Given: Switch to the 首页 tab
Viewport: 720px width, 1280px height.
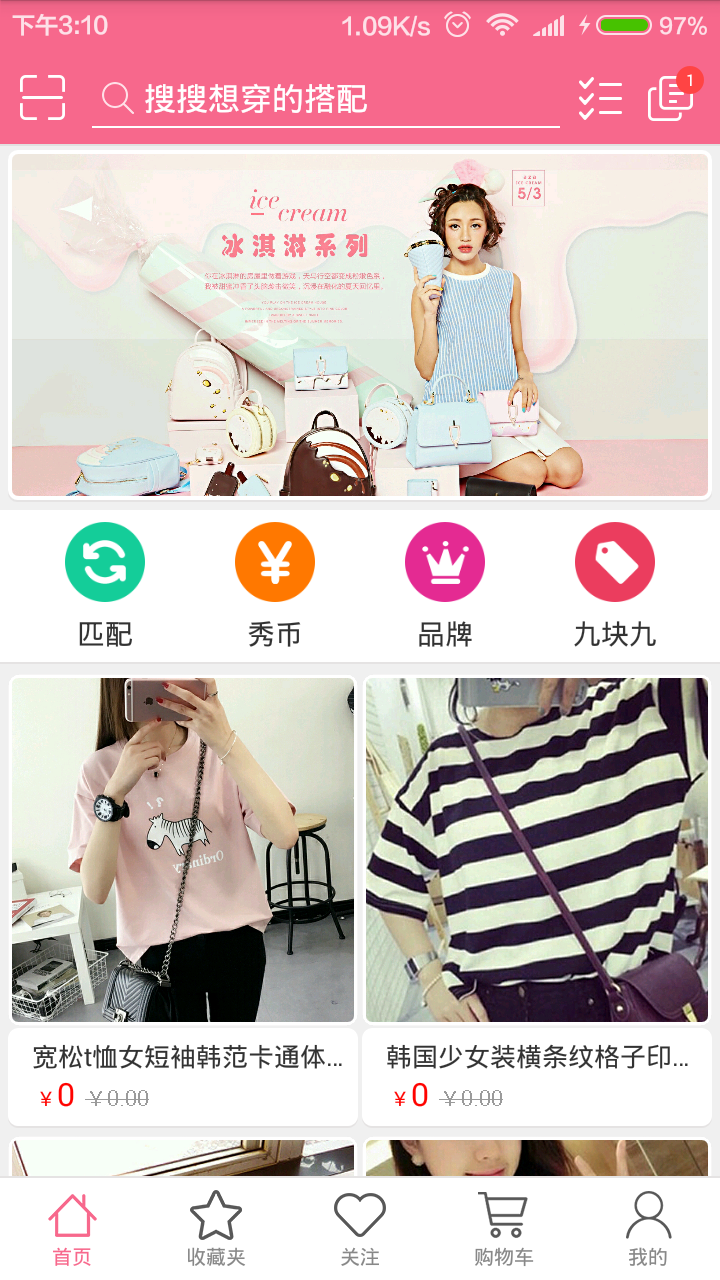Looking at the screenshot, I should 72,1230.
